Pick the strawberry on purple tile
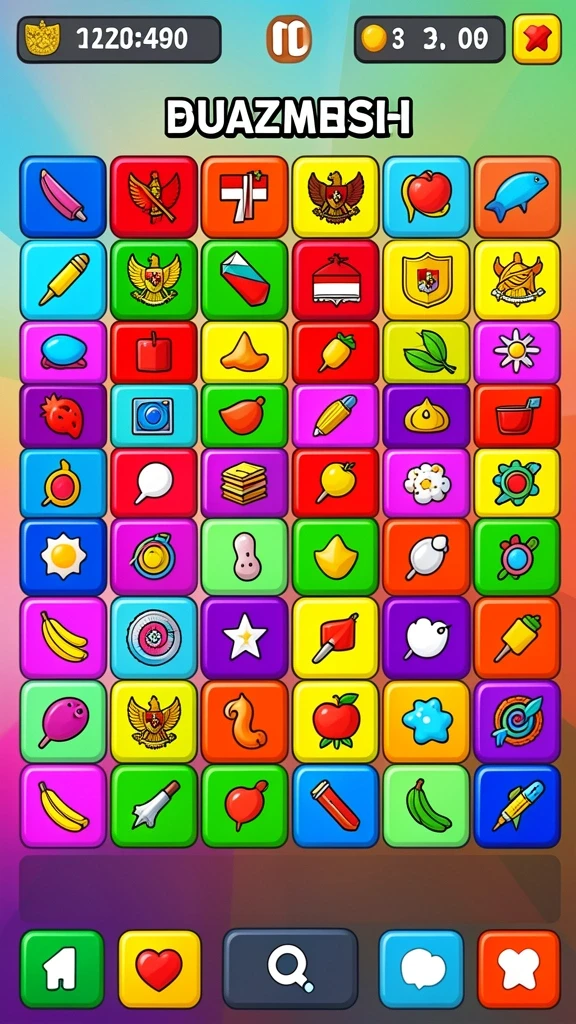576x1024 pixels. (63, 415)
